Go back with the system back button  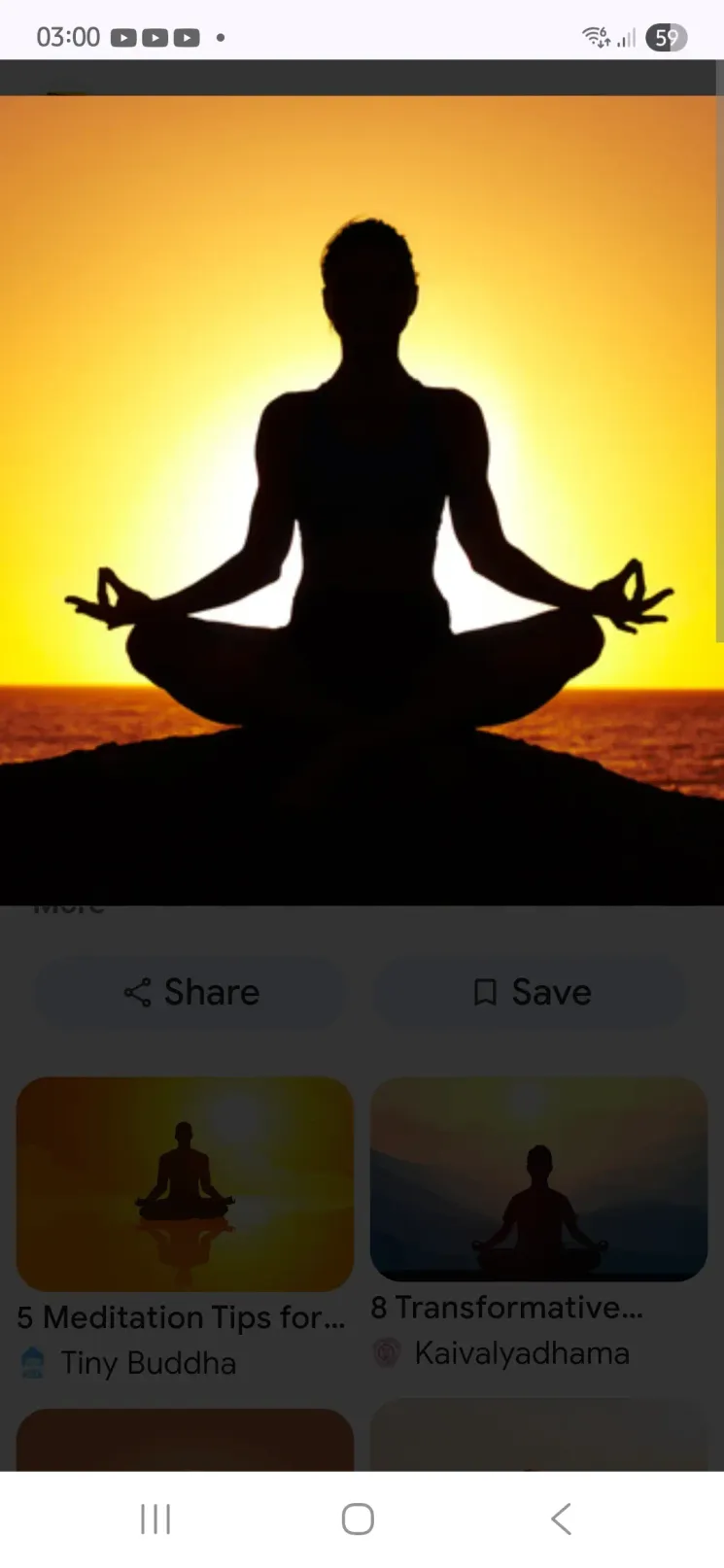pos(561,1518)
